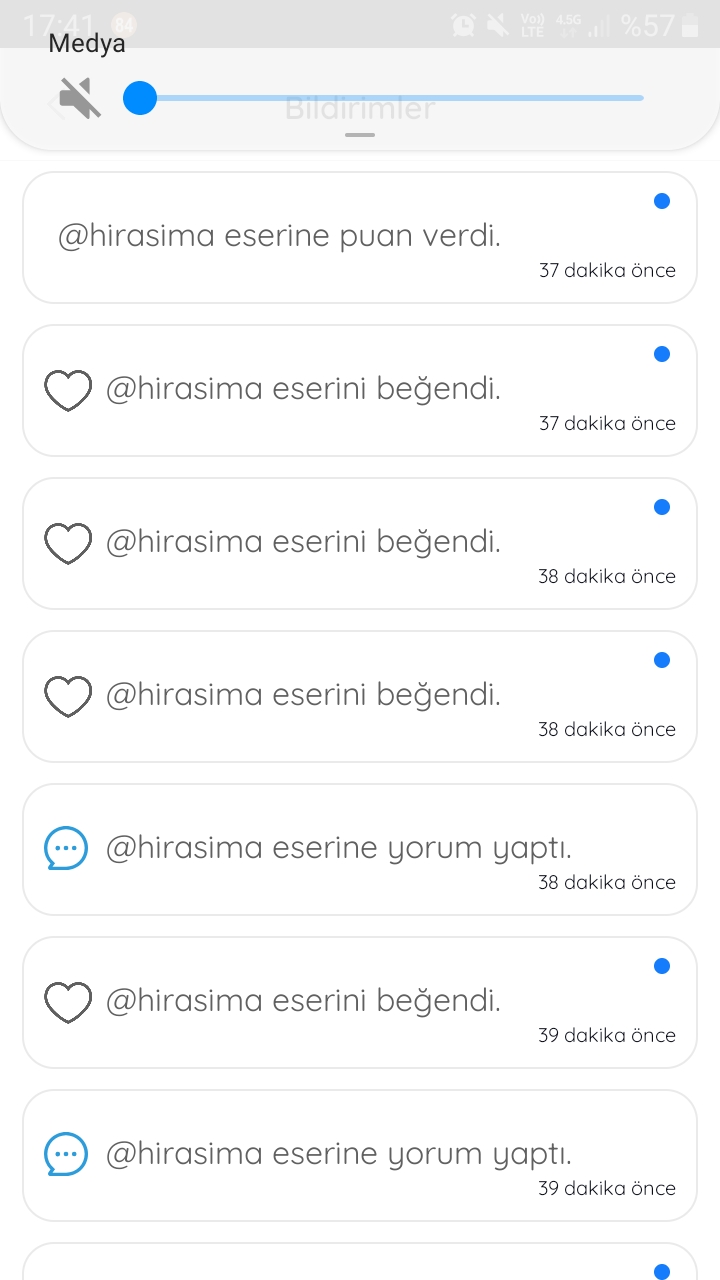Screen dimensions: 720x1280
Task: Tap the muted speaker icon in Medya panel
Action: pos(80,99)
